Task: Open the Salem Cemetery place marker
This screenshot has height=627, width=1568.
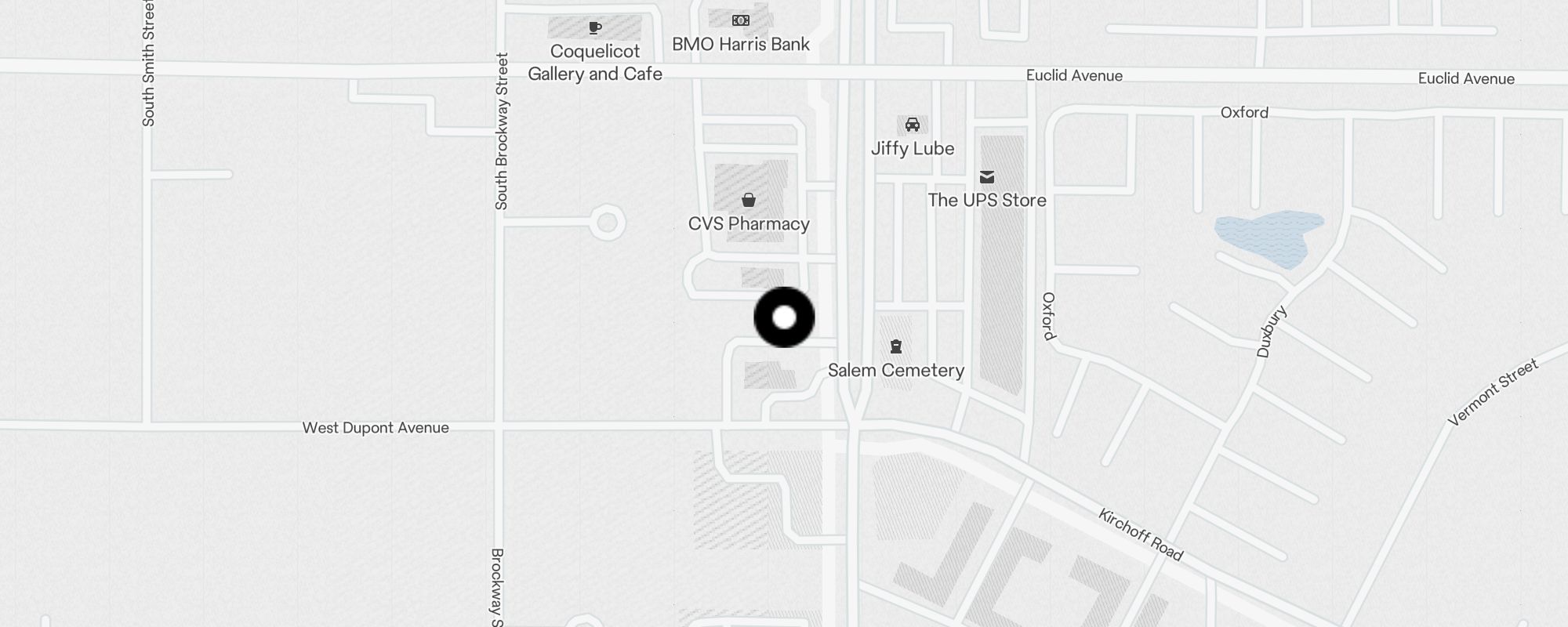Action: pyautogui.click(x=896, y=346)
